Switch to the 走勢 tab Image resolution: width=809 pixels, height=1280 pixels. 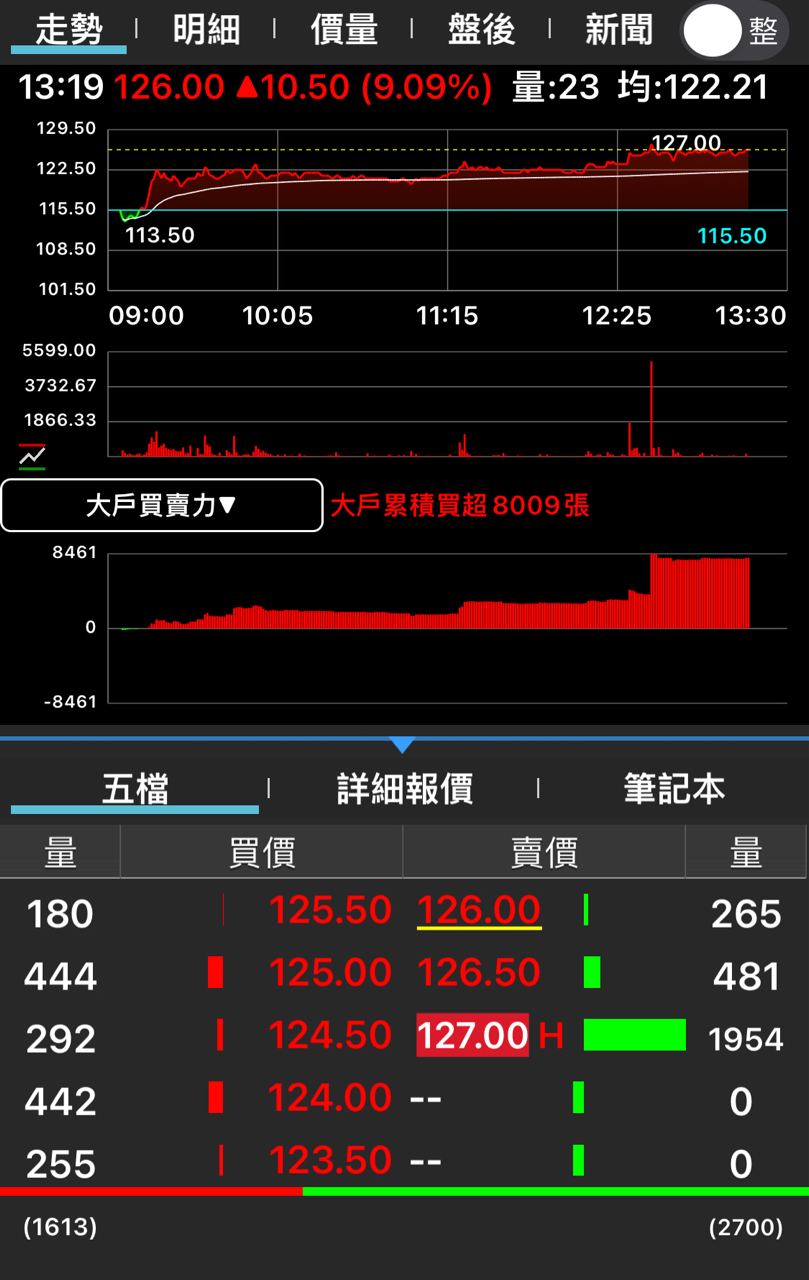(x=69, y=30)
